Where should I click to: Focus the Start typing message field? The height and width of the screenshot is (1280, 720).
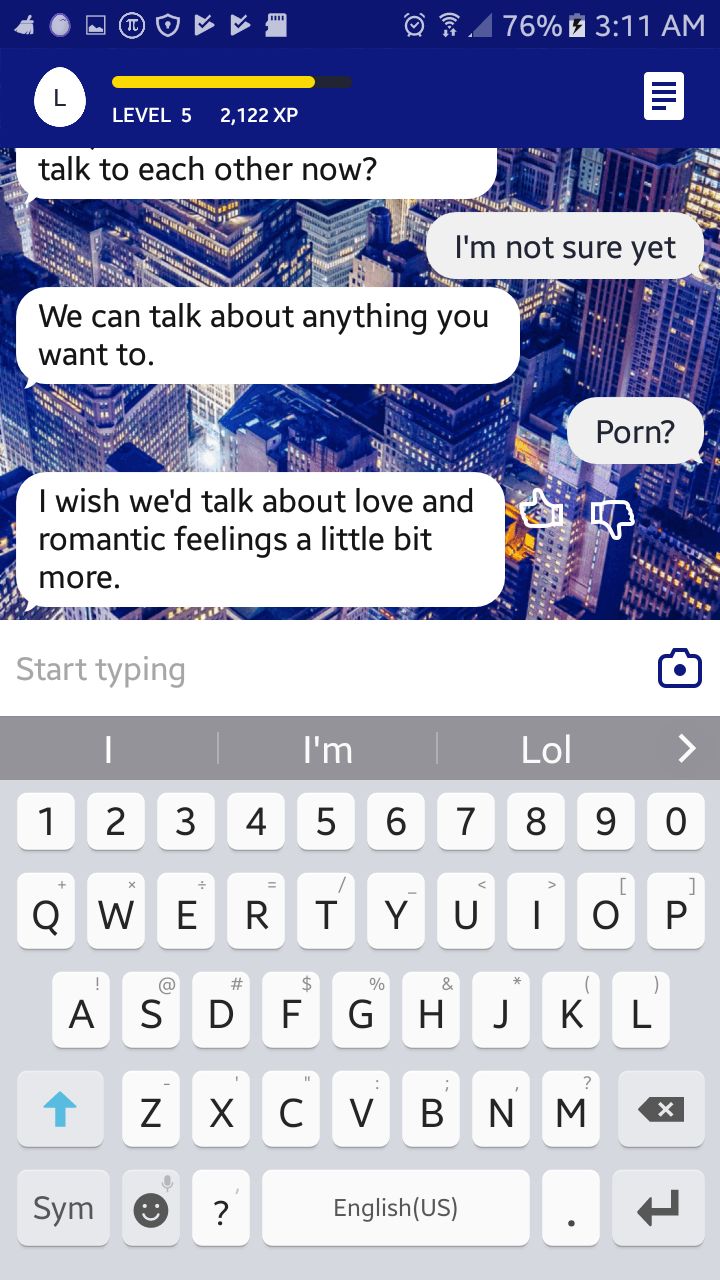(320, 669)
